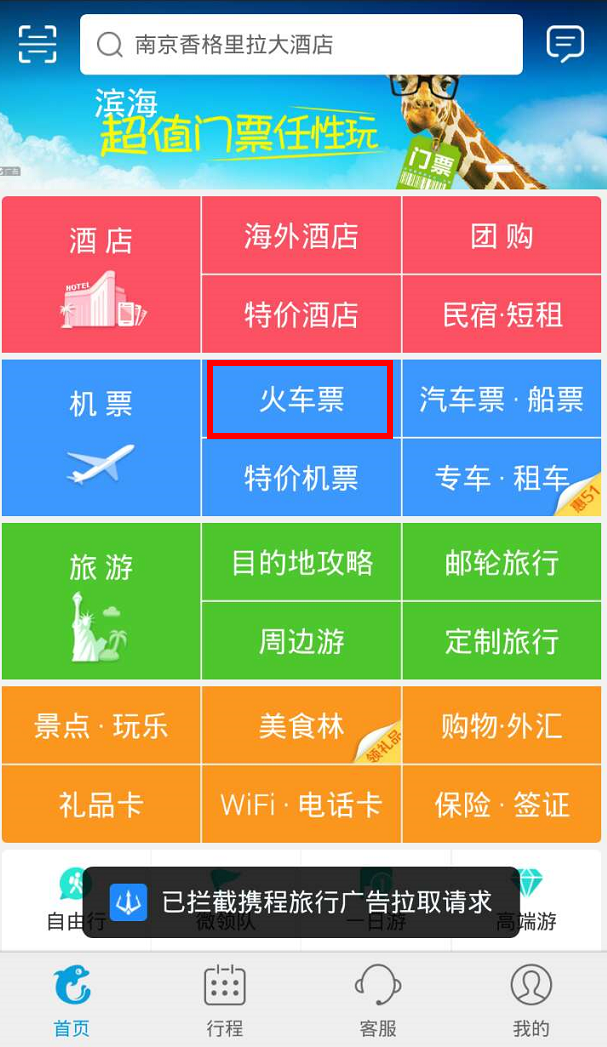Open WiFi·电话卡
607x1047 pixels.
click(301, 804)
